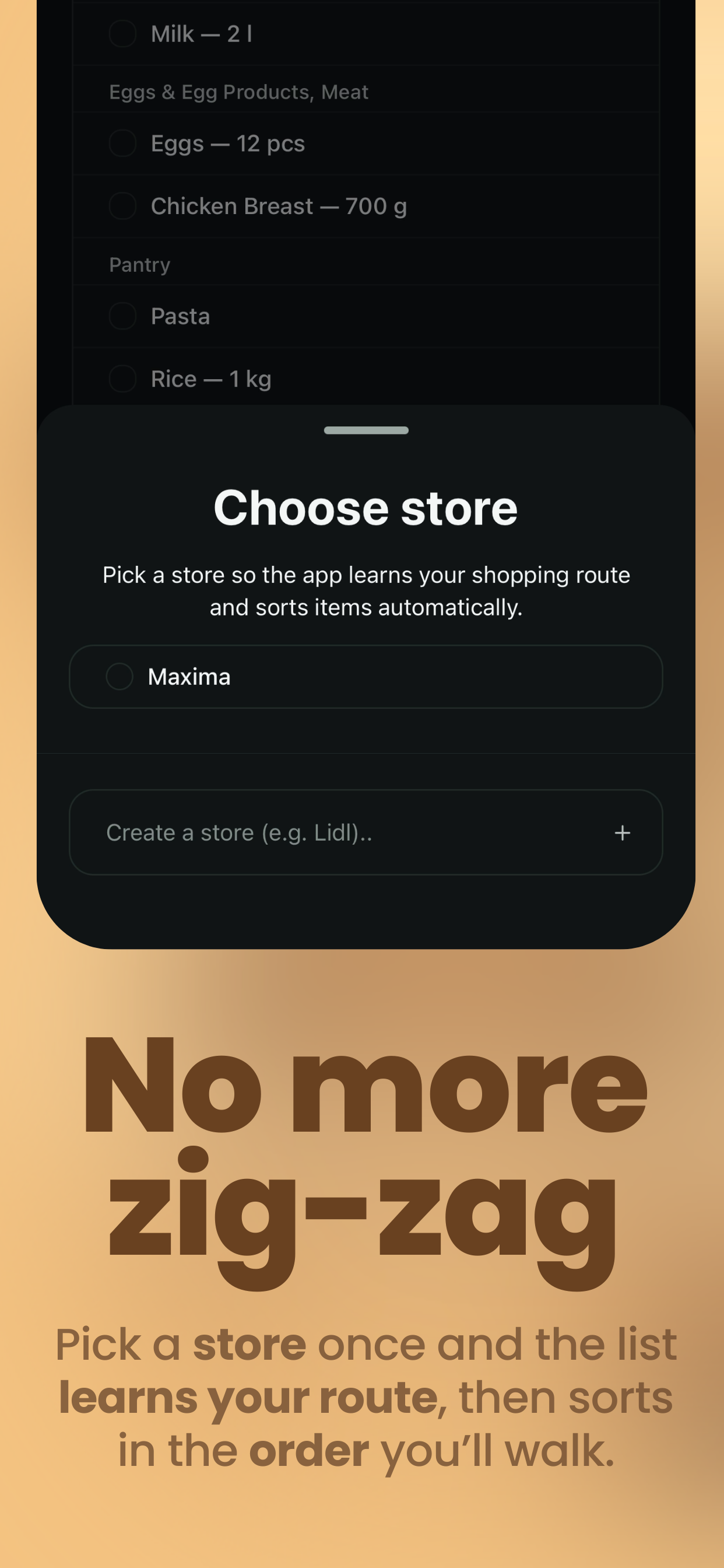Check the Pasta item circle

tap(123, 316)
